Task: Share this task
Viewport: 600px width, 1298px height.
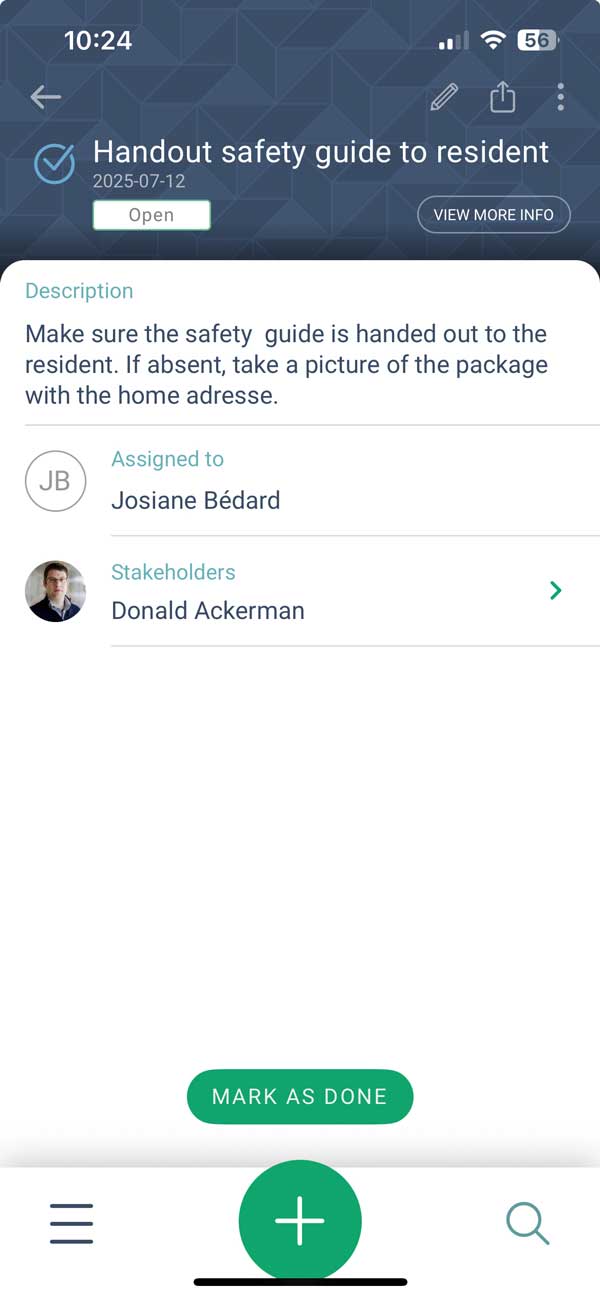Action: tap(502, 97)
